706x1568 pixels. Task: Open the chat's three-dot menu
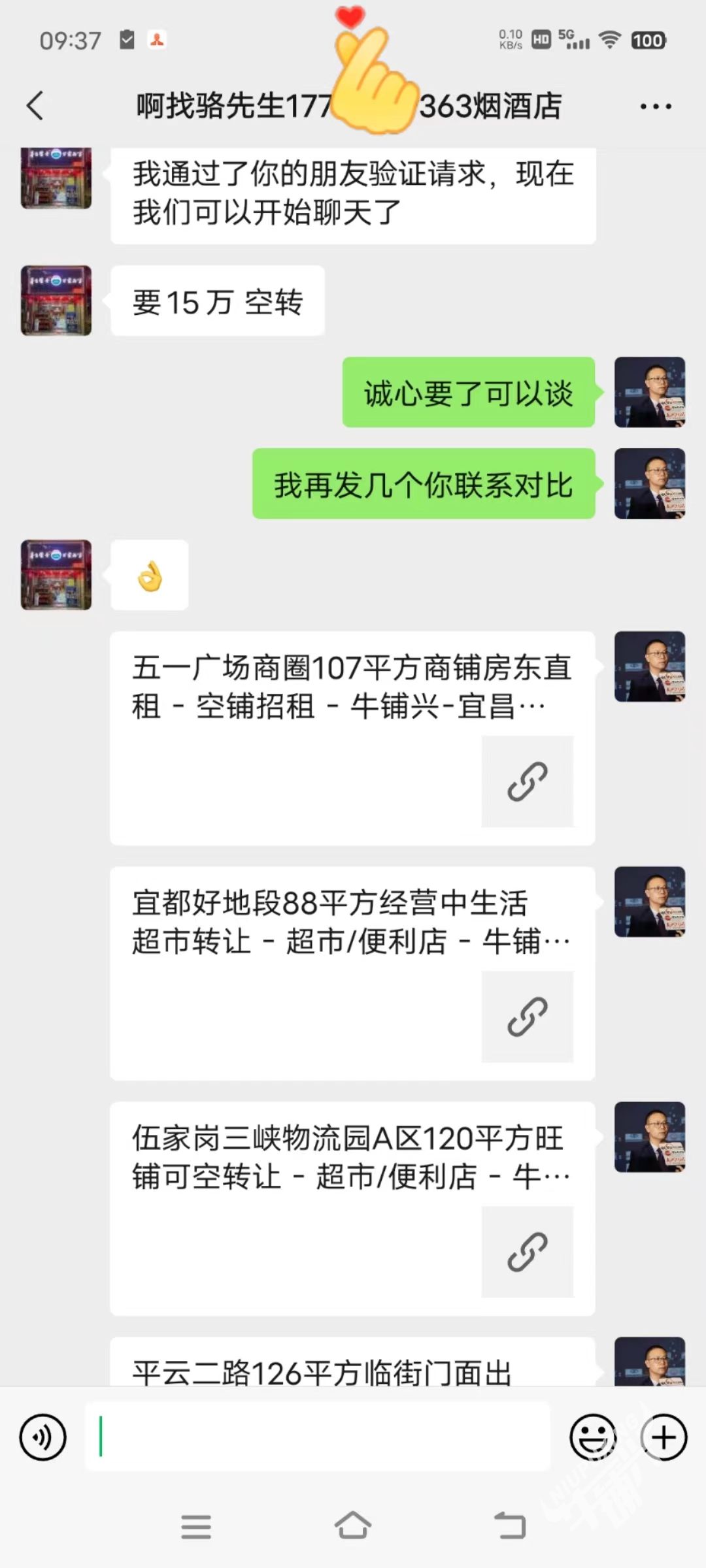(655, 106)
